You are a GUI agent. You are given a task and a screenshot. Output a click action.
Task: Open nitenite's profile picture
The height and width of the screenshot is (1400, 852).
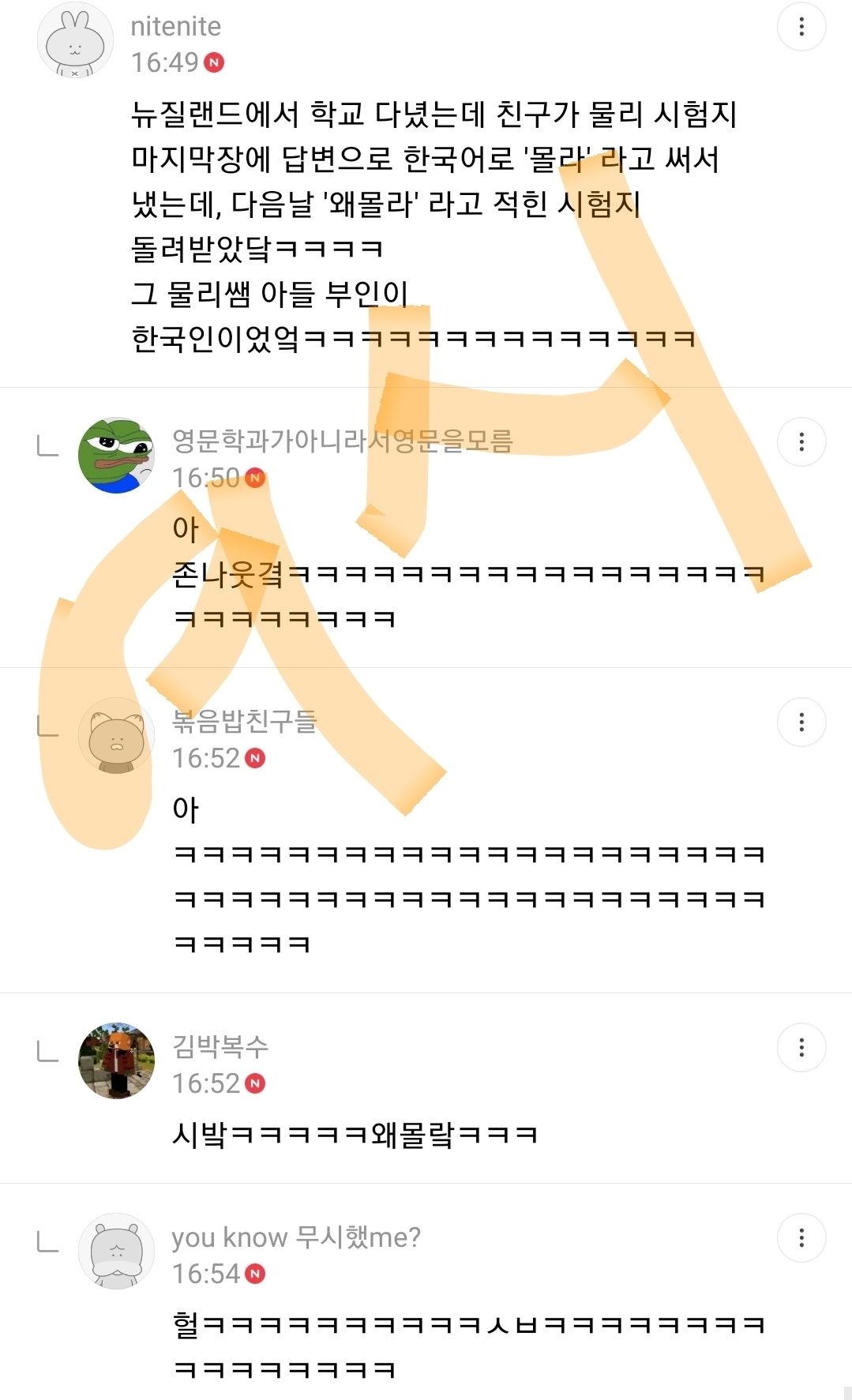click(75, 39)
